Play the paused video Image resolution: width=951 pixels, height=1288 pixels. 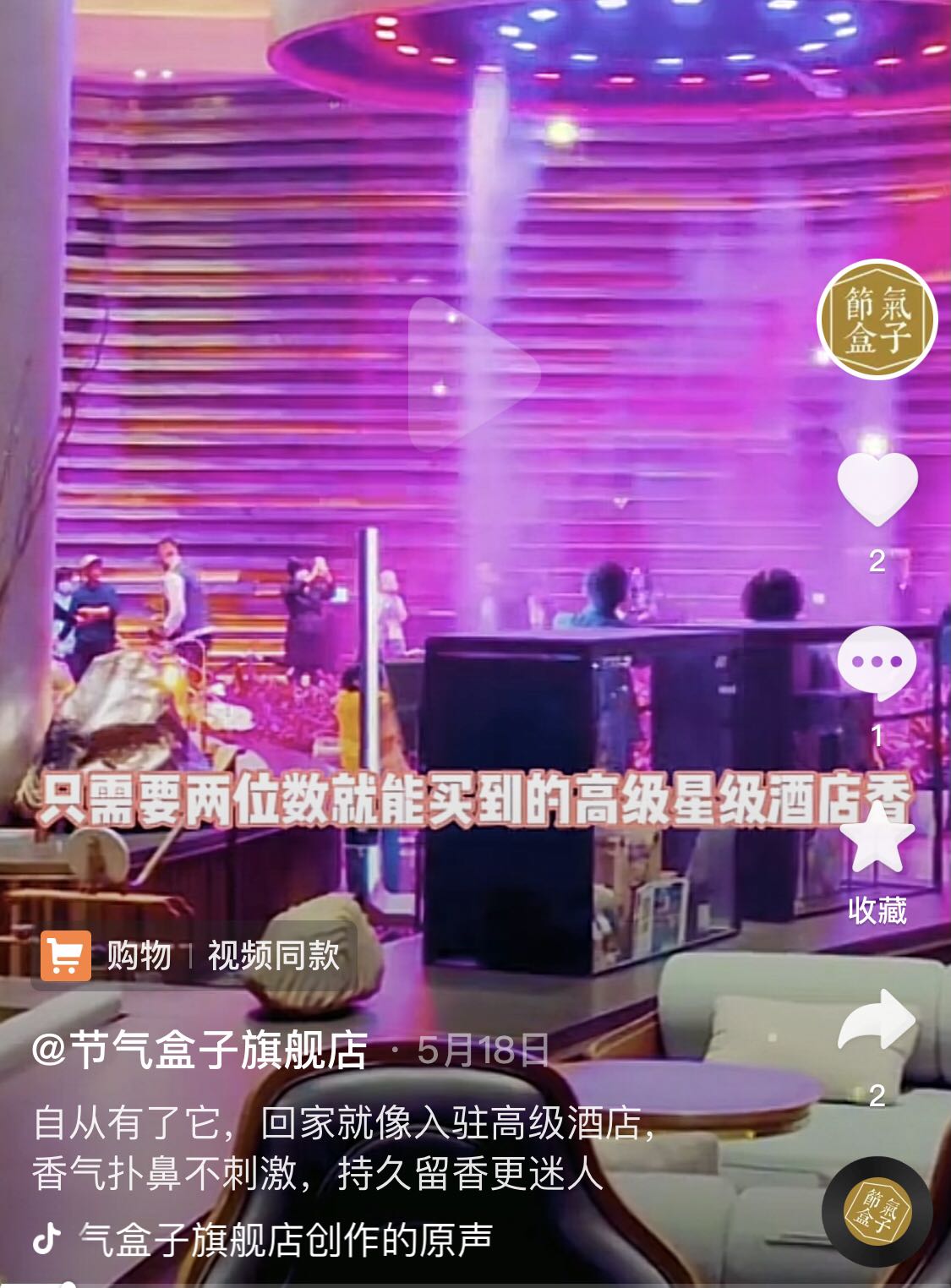coord(472,374)
